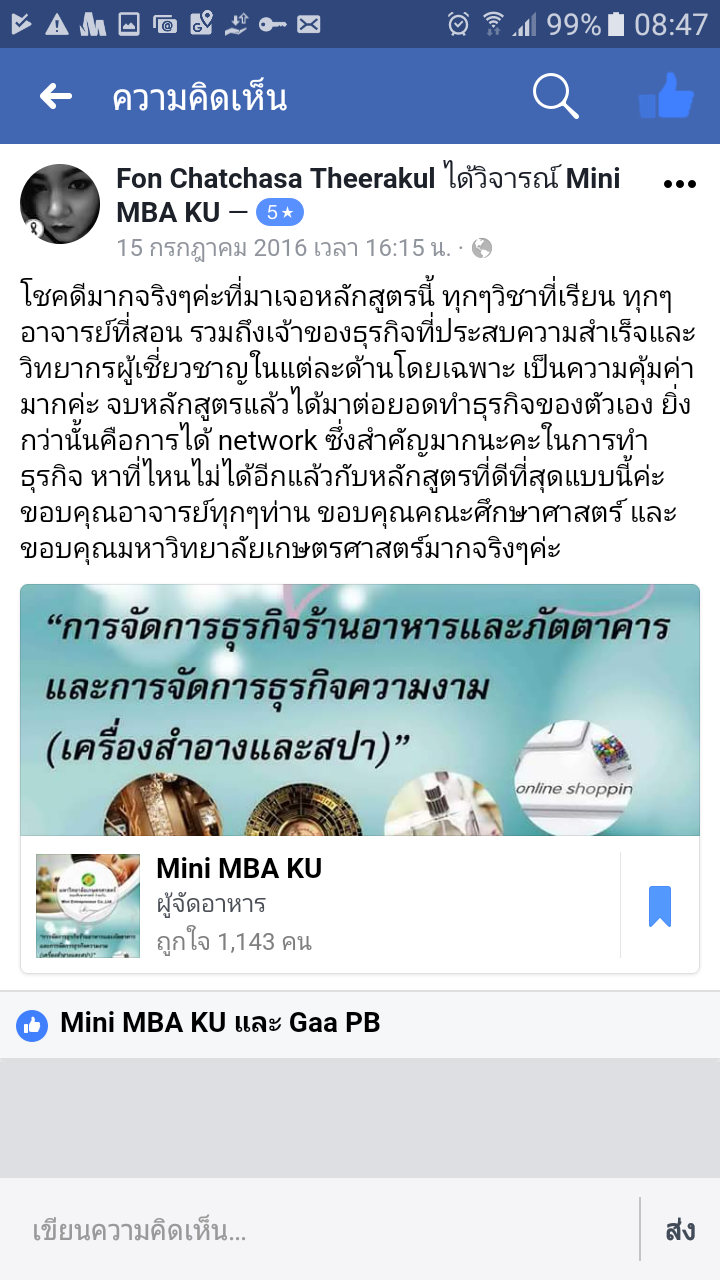The width and height of the screenshot is (720, 1280).
Task: Tap the ส่ง send button
Action: tap(680, 1230)
